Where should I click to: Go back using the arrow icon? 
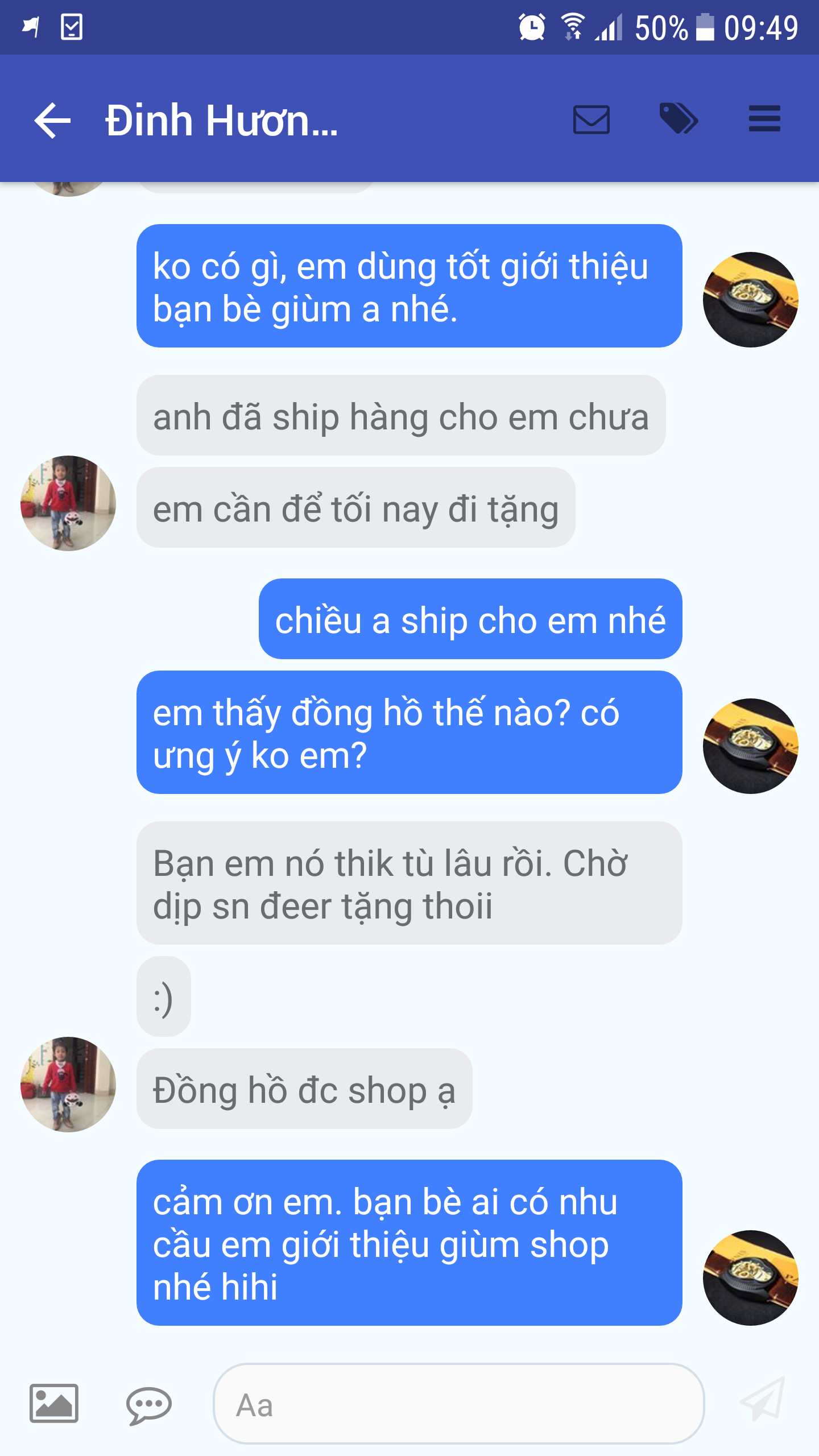coord(52,120)
